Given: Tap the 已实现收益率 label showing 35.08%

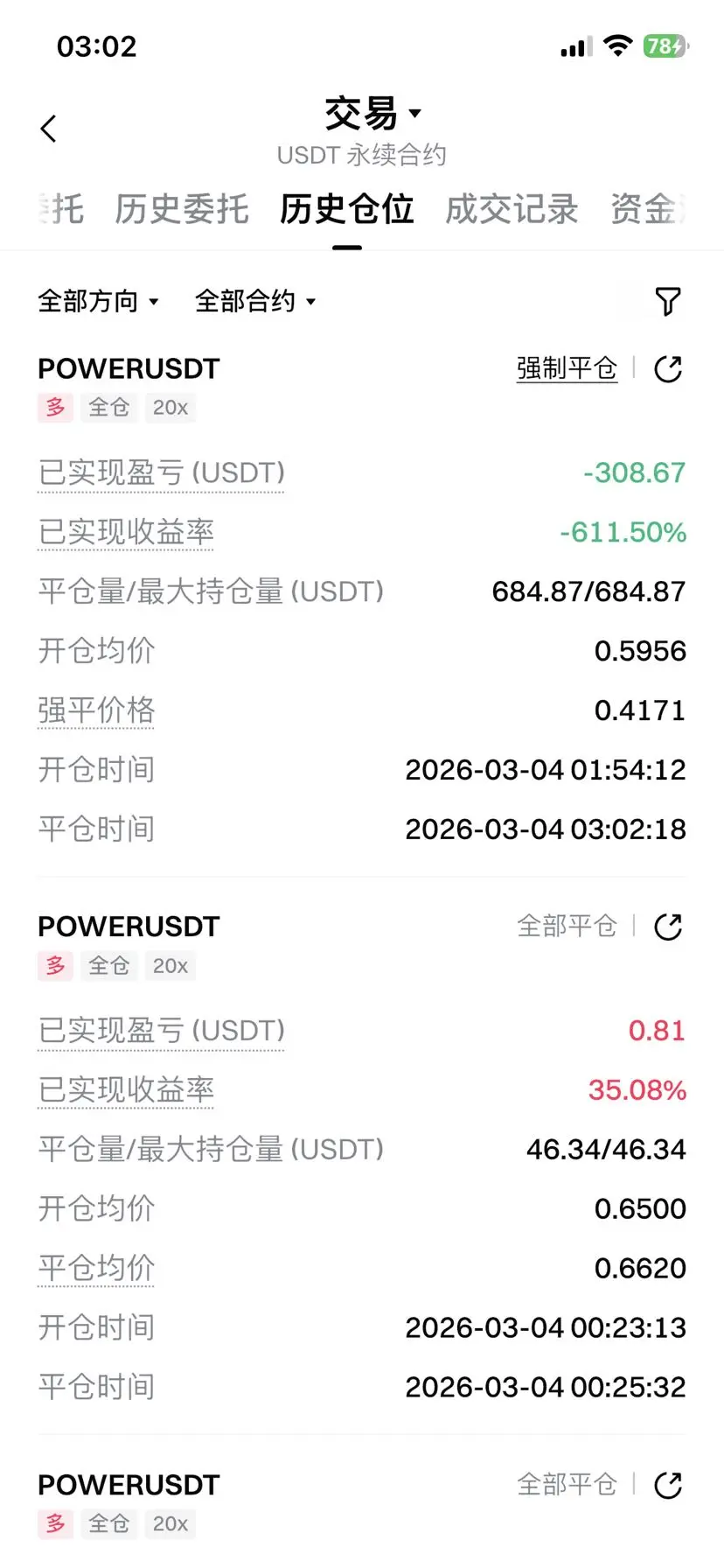Looking at the screenshot, I should (126, 1090).
